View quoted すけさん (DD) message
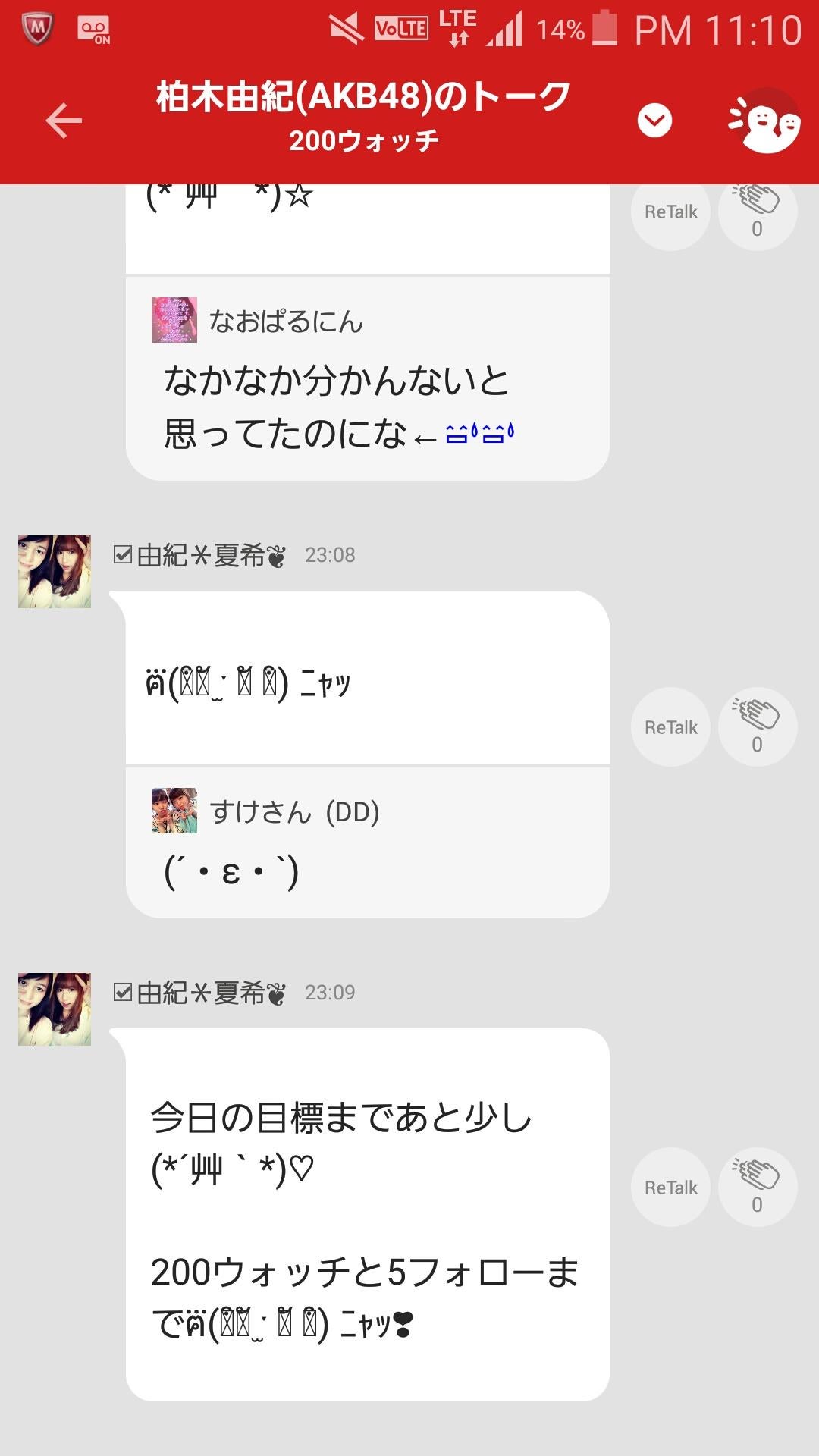Screen dimensions: 819x1456 tap(367, 842)
